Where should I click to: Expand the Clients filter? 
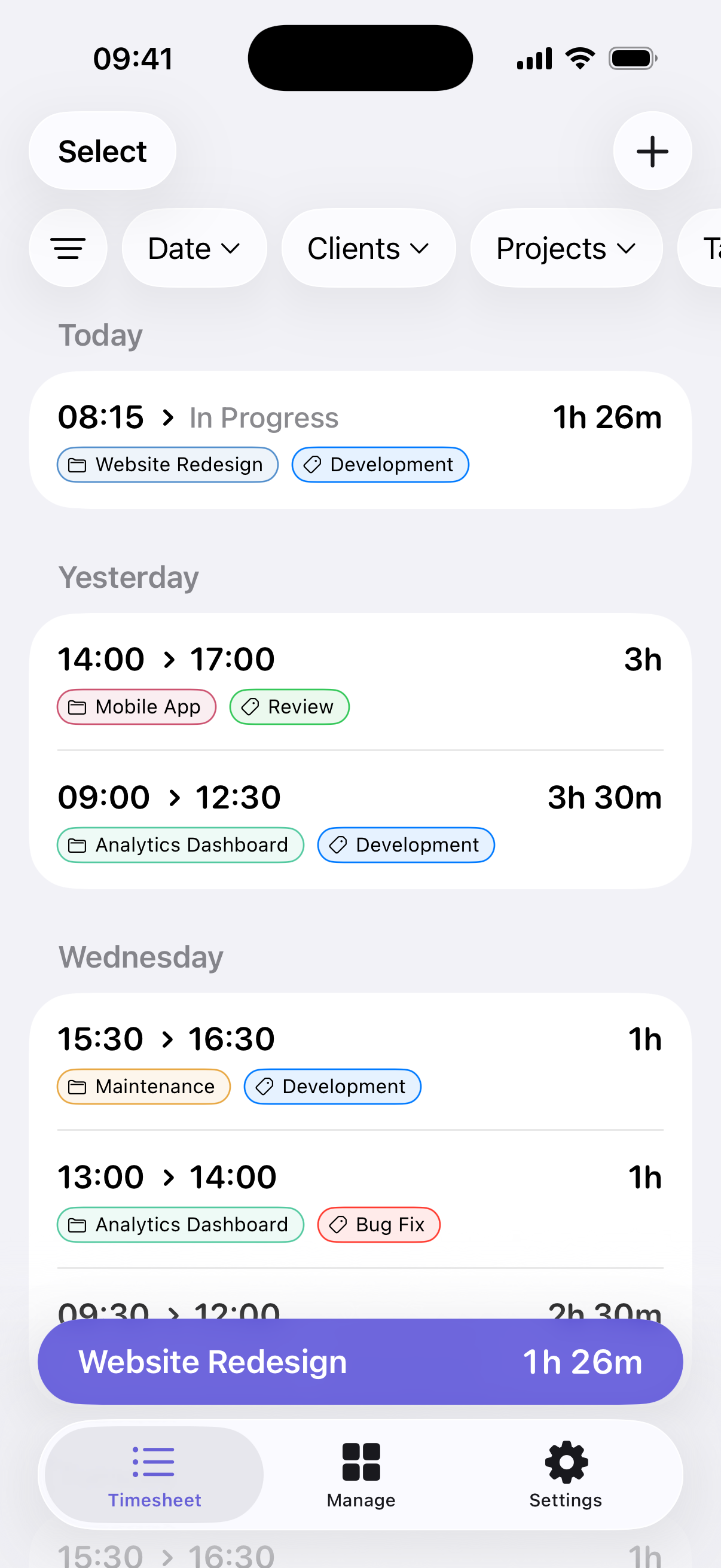pos(368,248)
